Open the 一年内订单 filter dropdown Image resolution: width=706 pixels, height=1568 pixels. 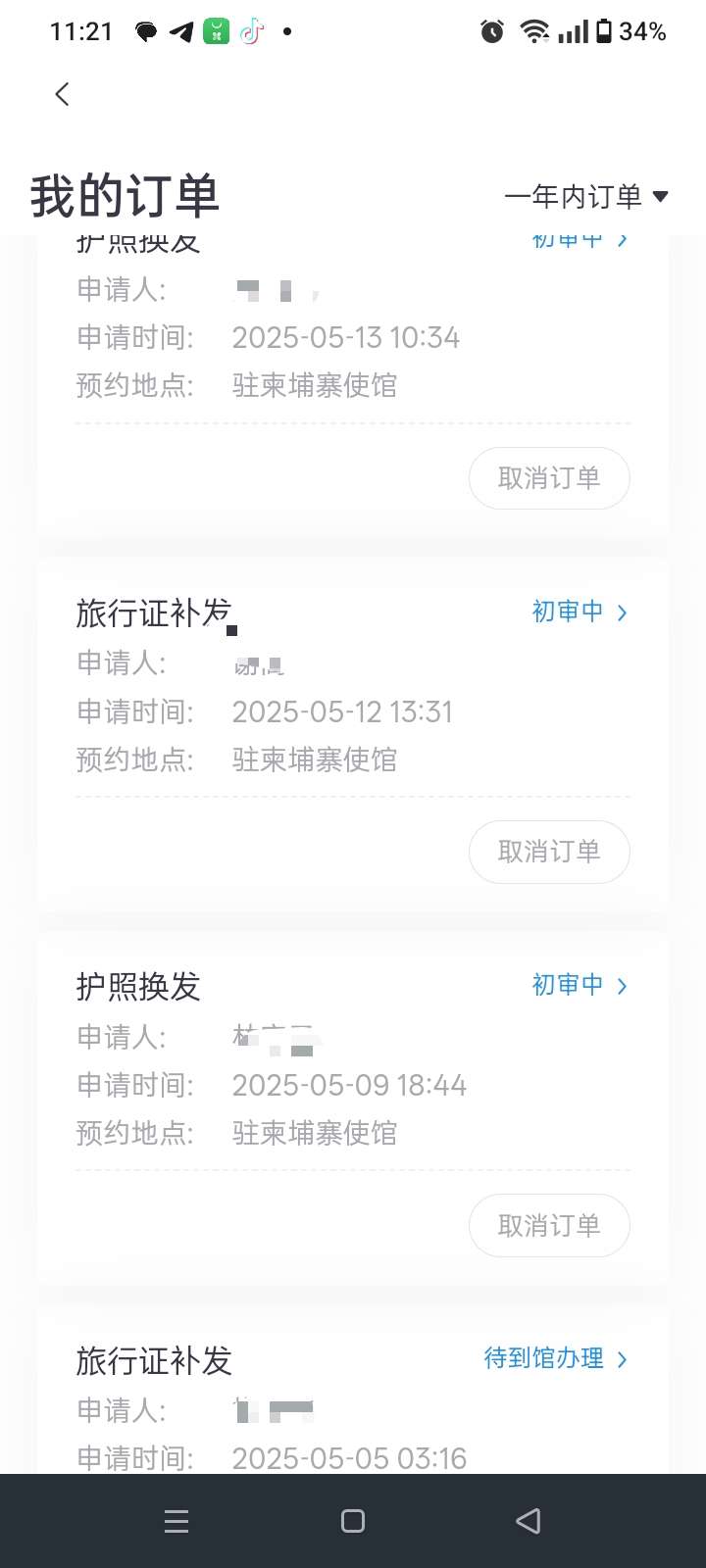[x=586, y=196]
